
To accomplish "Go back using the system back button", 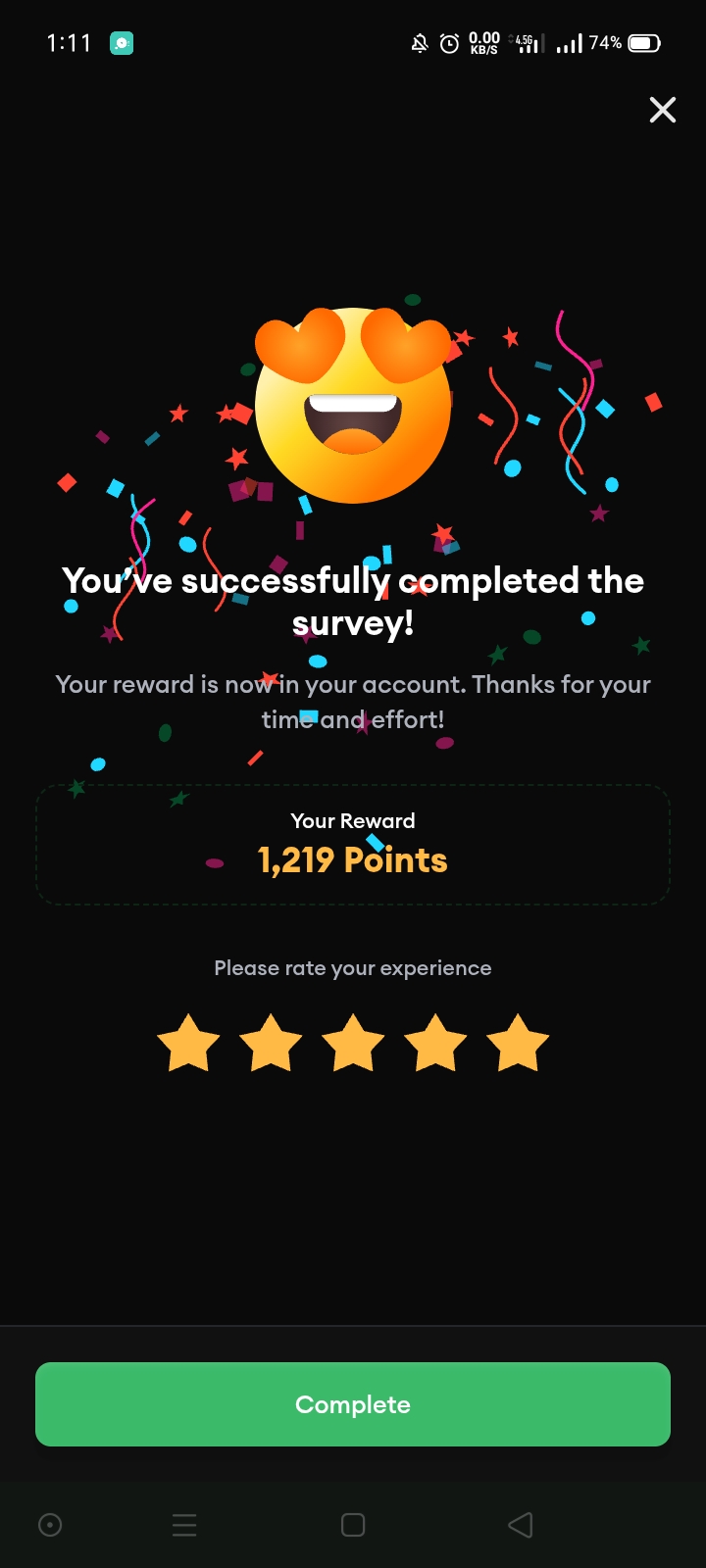I will [x=521, y=1525].
